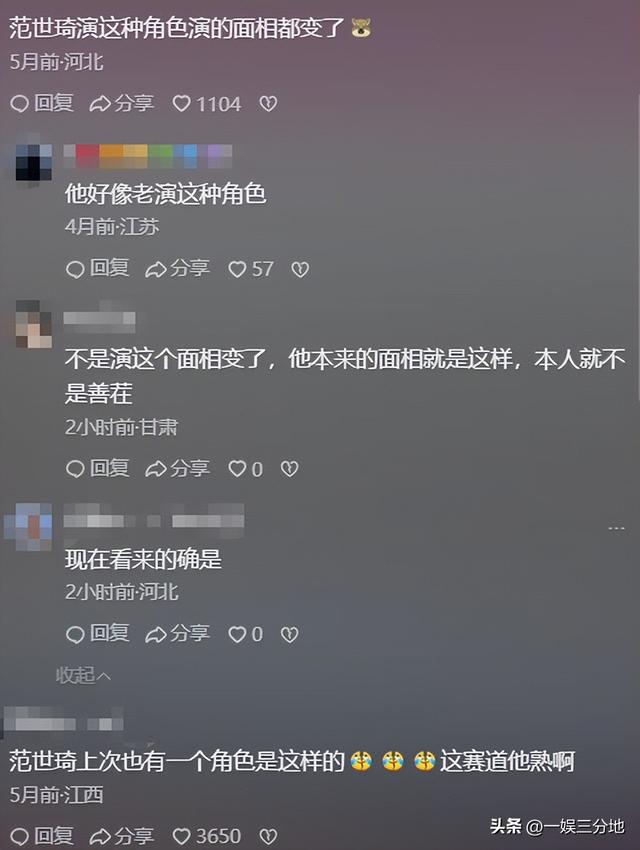Dislike the 他好像老演这种角色 comment
Viewport: 640px width, 850px height.
coord(300,269)
